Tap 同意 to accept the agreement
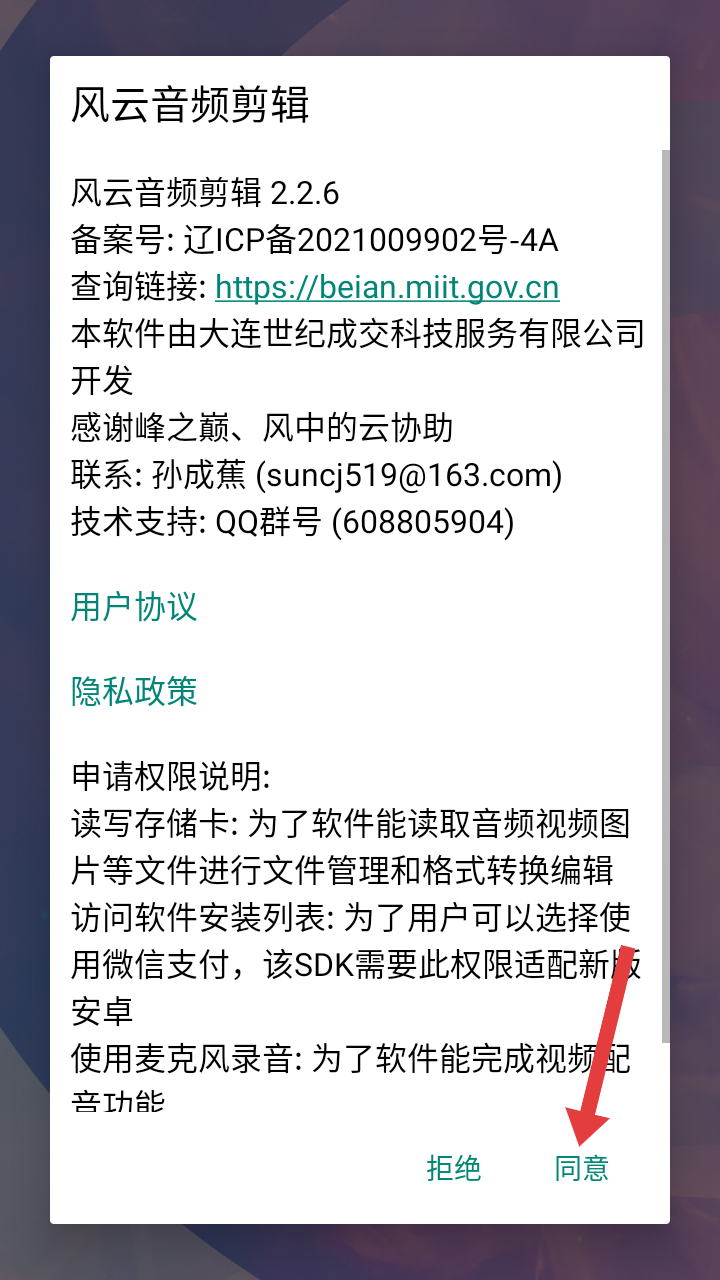 (x=581, y=1168)
